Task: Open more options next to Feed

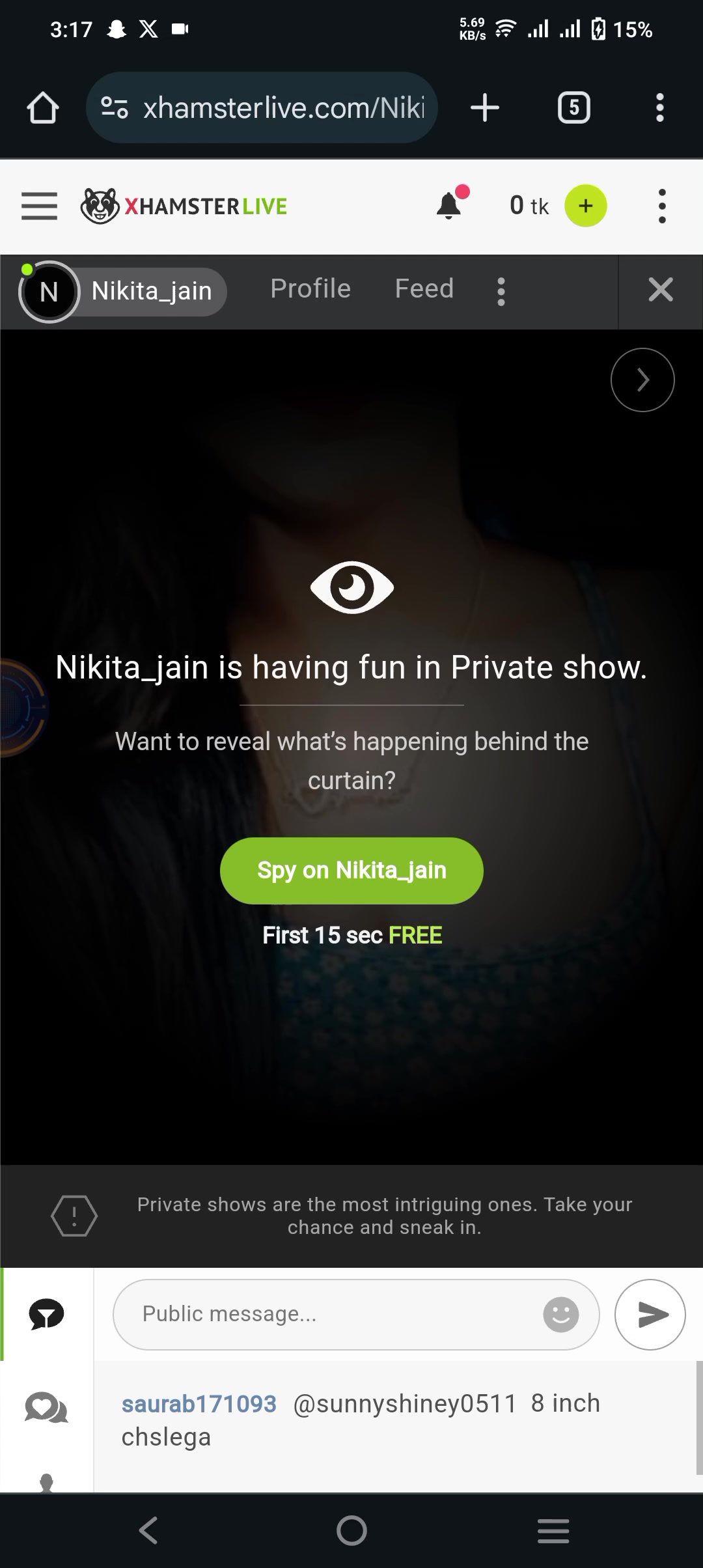Action: click(x=501, y=291)
